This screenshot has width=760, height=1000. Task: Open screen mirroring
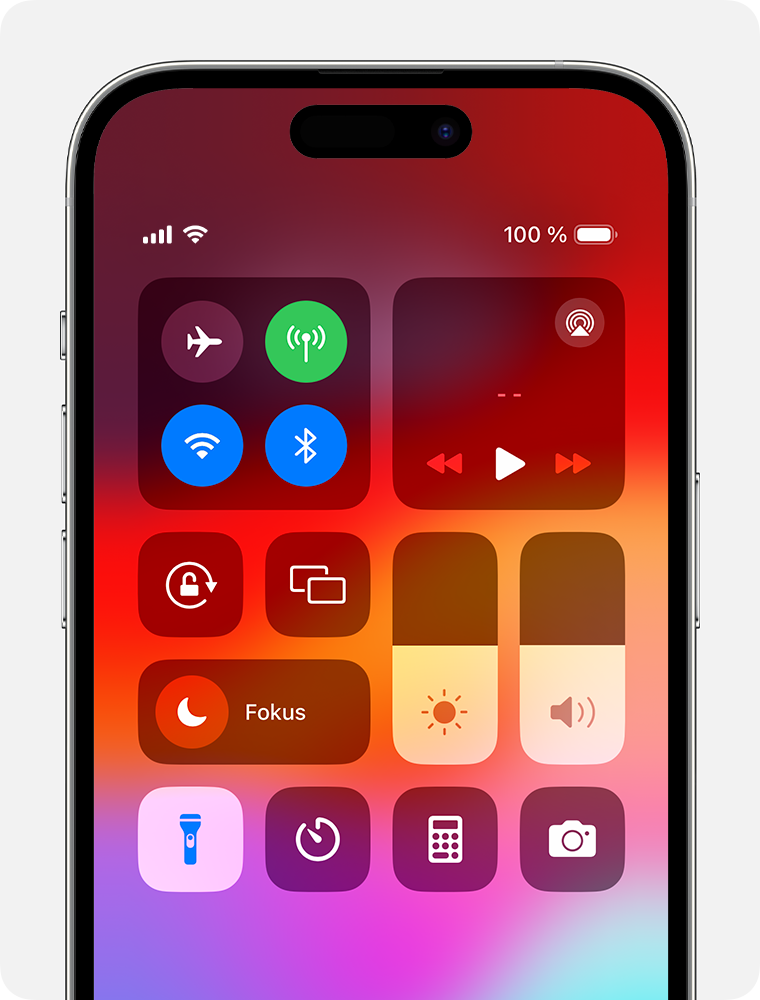tap(318, 584)
